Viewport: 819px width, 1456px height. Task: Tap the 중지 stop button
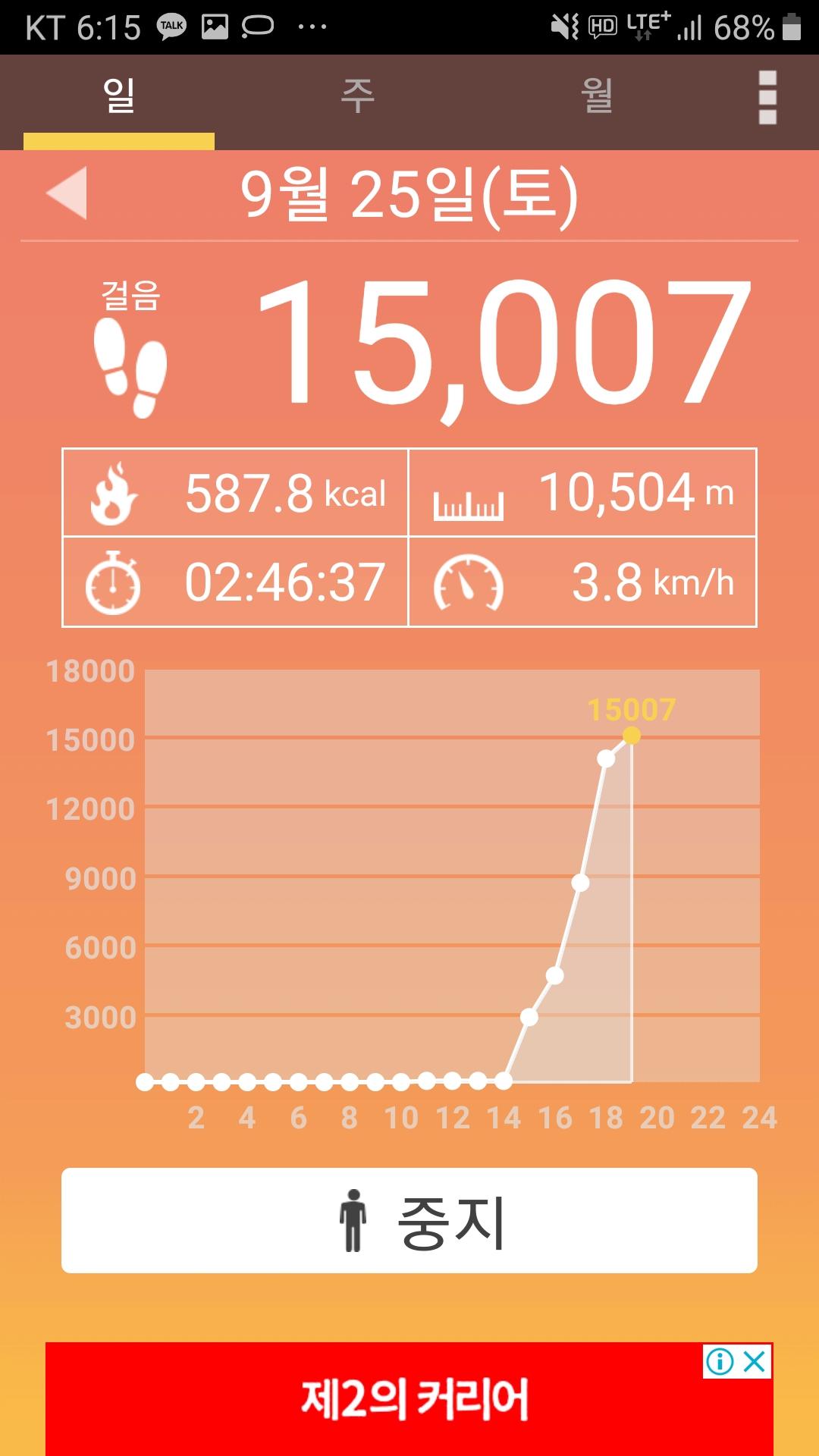pyautogui.click(x=409, y=1220)
